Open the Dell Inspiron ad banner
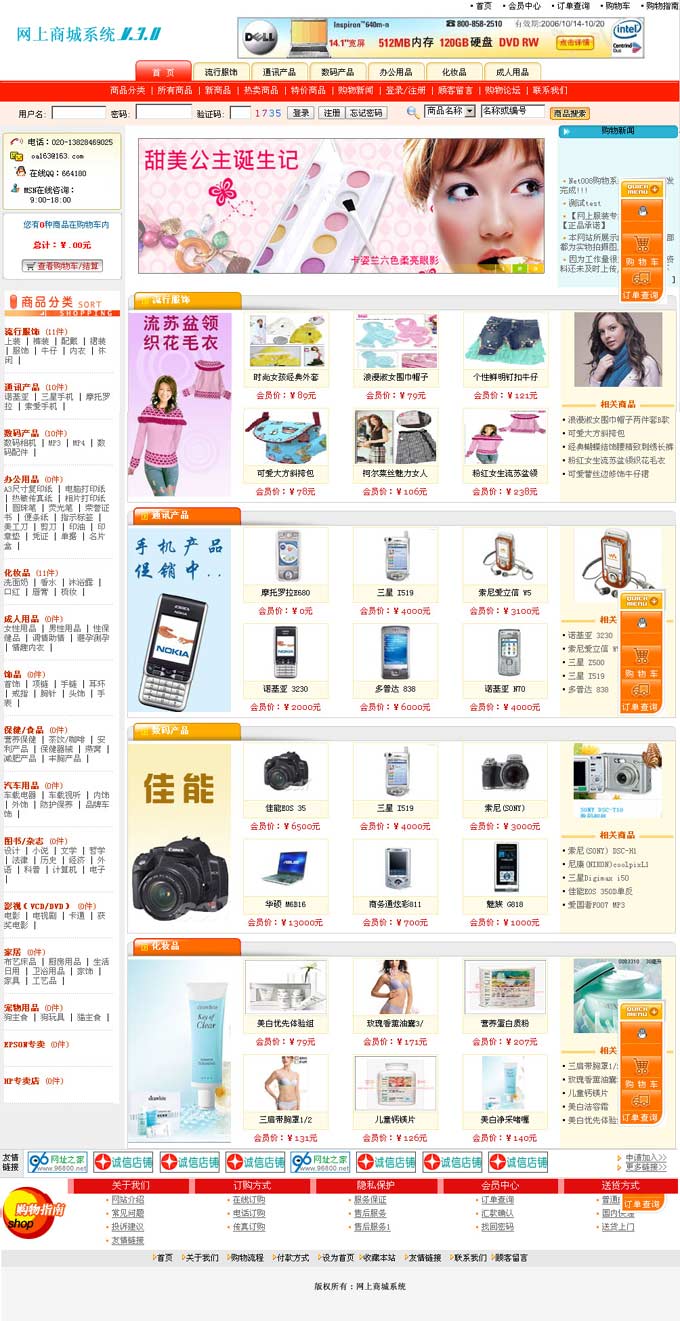 tap(440, 38)
